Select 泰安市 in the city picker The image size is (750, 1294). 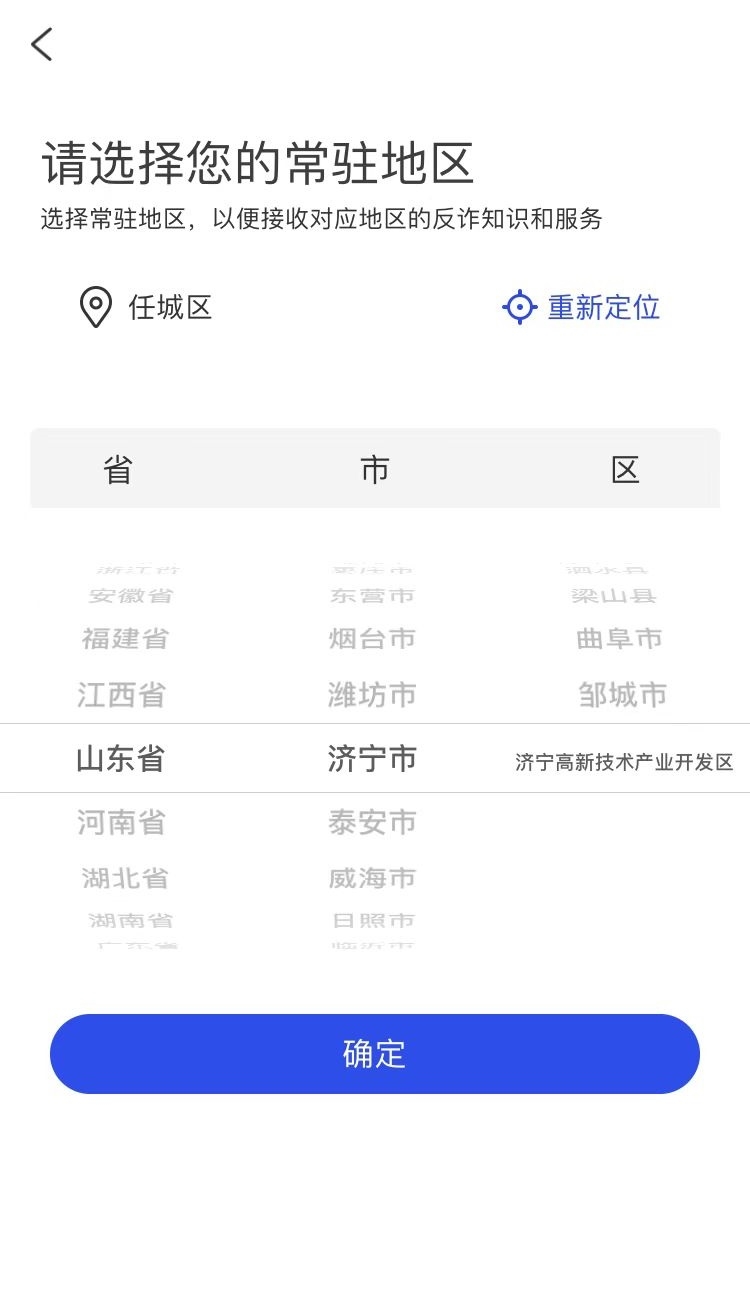[372, 822]
